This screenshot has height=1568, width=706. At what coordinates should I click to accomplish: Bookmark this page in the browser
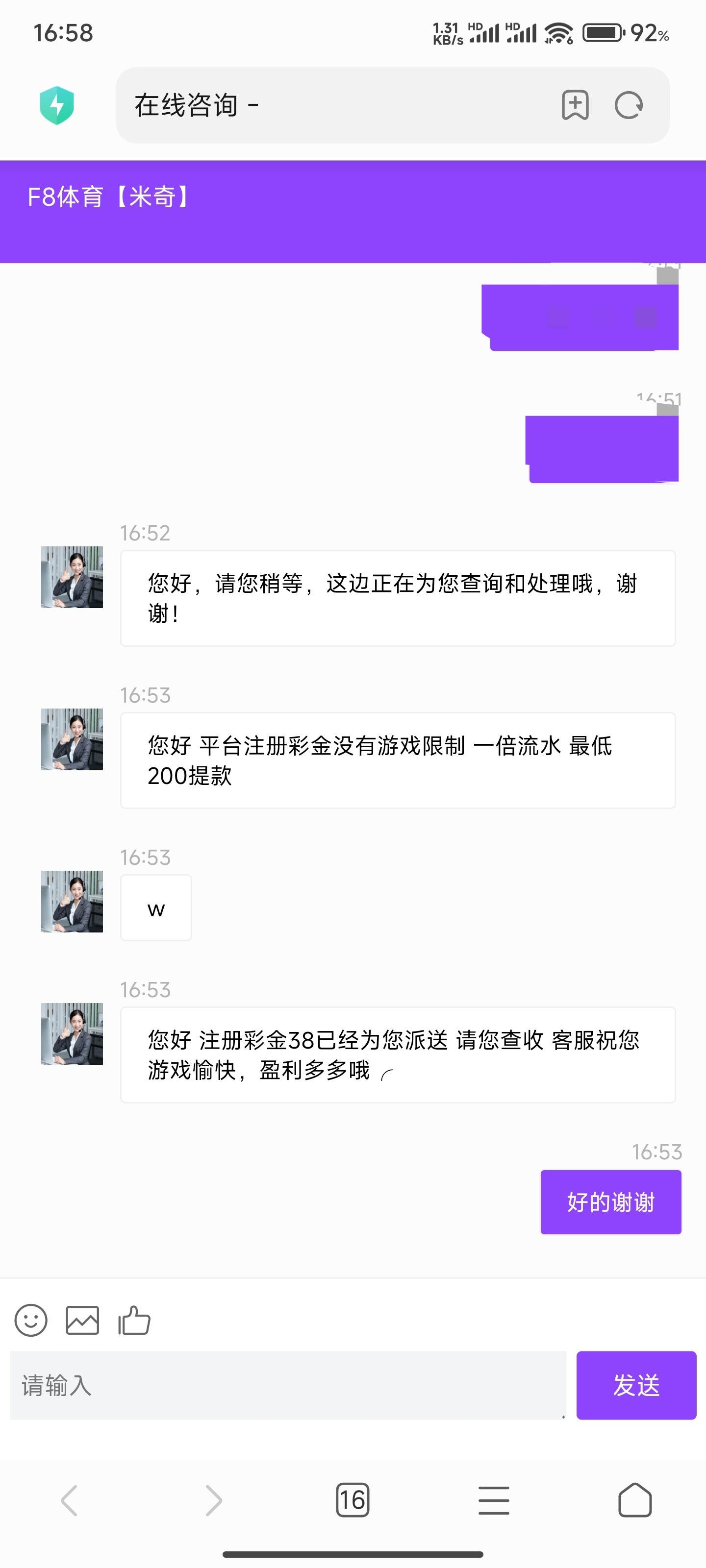coord(575,105)
